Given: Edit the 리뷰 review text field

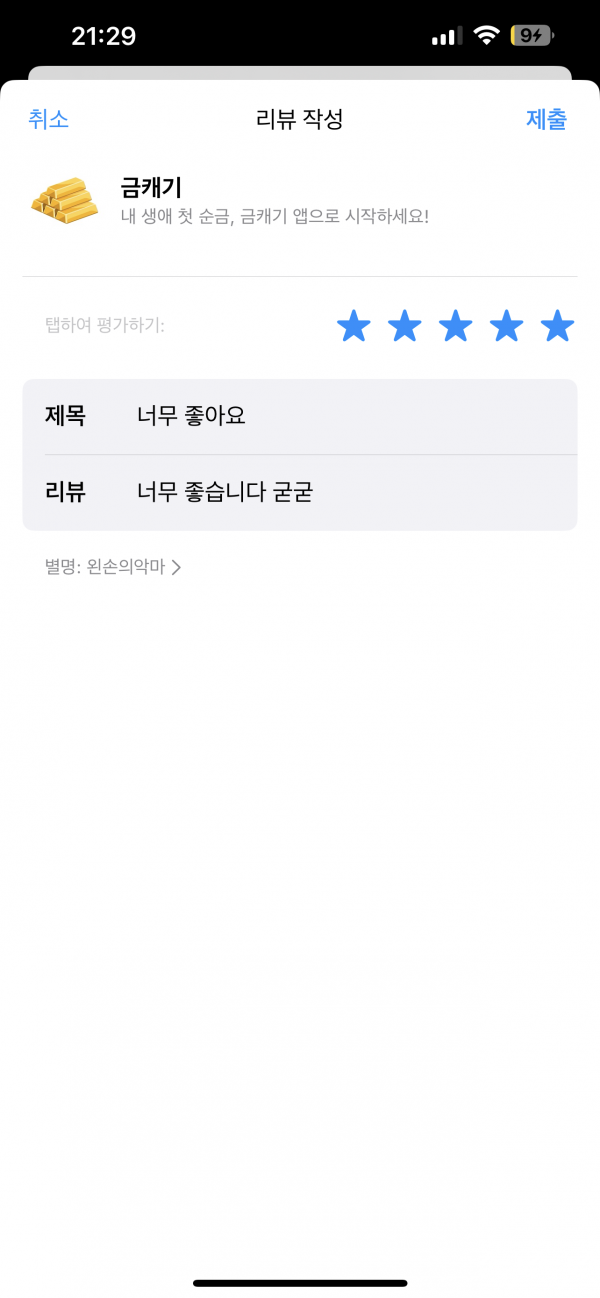Looking at the screenshot, I should click(x=300, y=492).
